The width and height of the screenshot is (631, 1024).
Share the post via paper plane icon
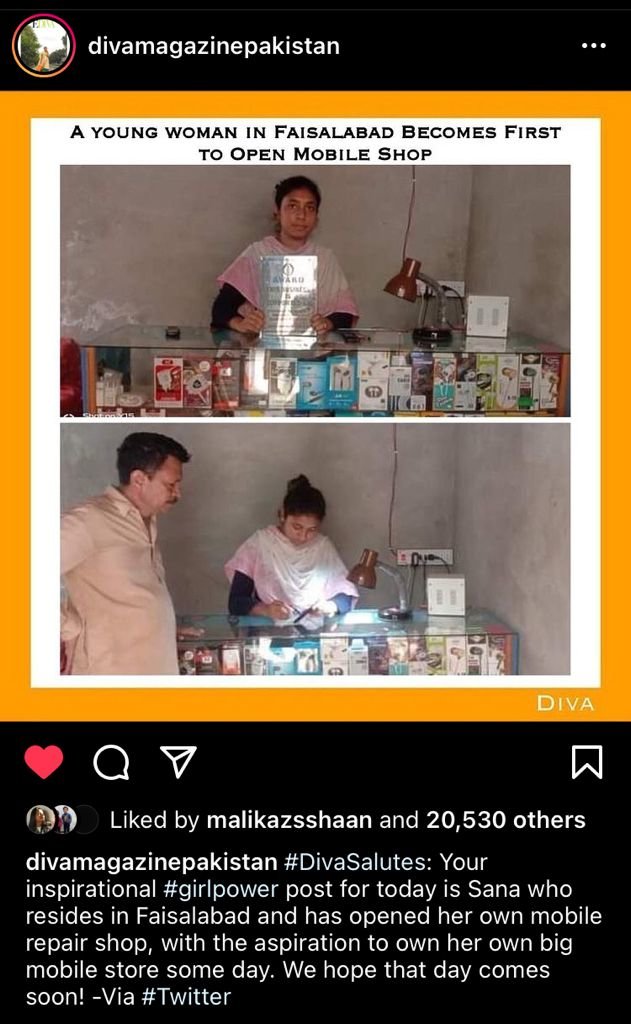pos(178,761)
